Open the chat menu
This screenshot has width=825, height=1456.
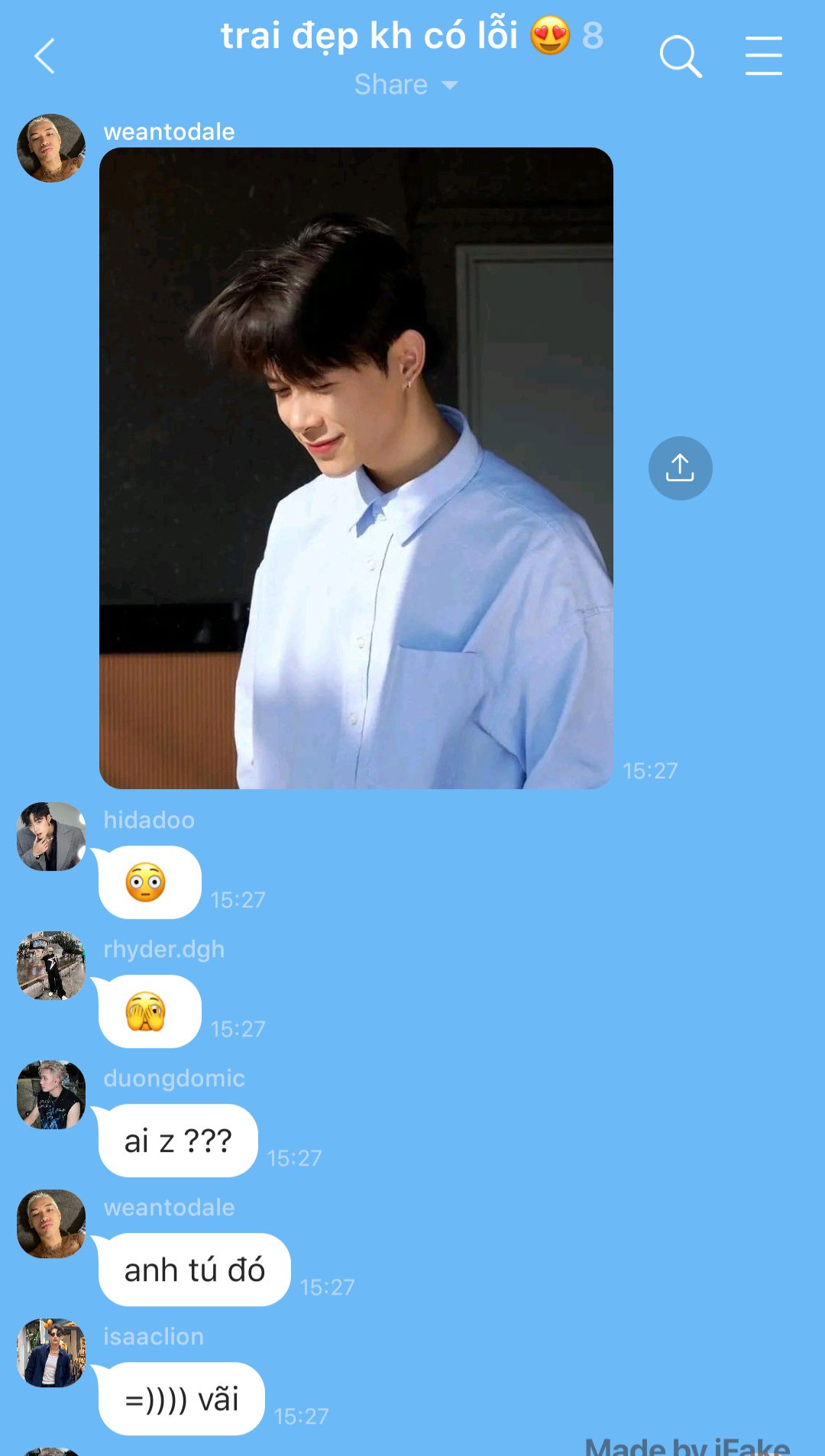coord(764,56)
